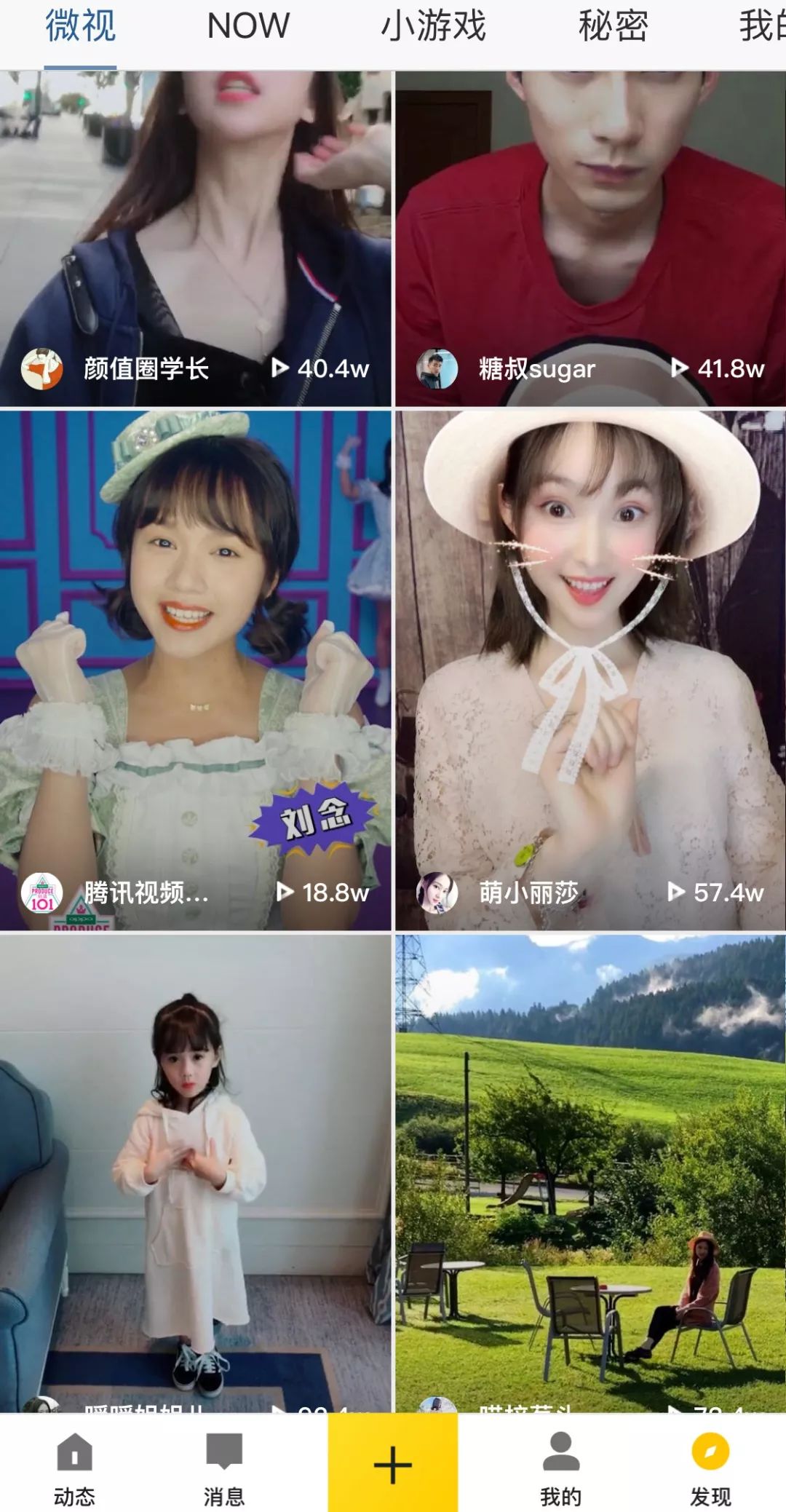Open the 腾讯视频 video tile
Screen dimensions: 786x1512
[x=195, y=670]
